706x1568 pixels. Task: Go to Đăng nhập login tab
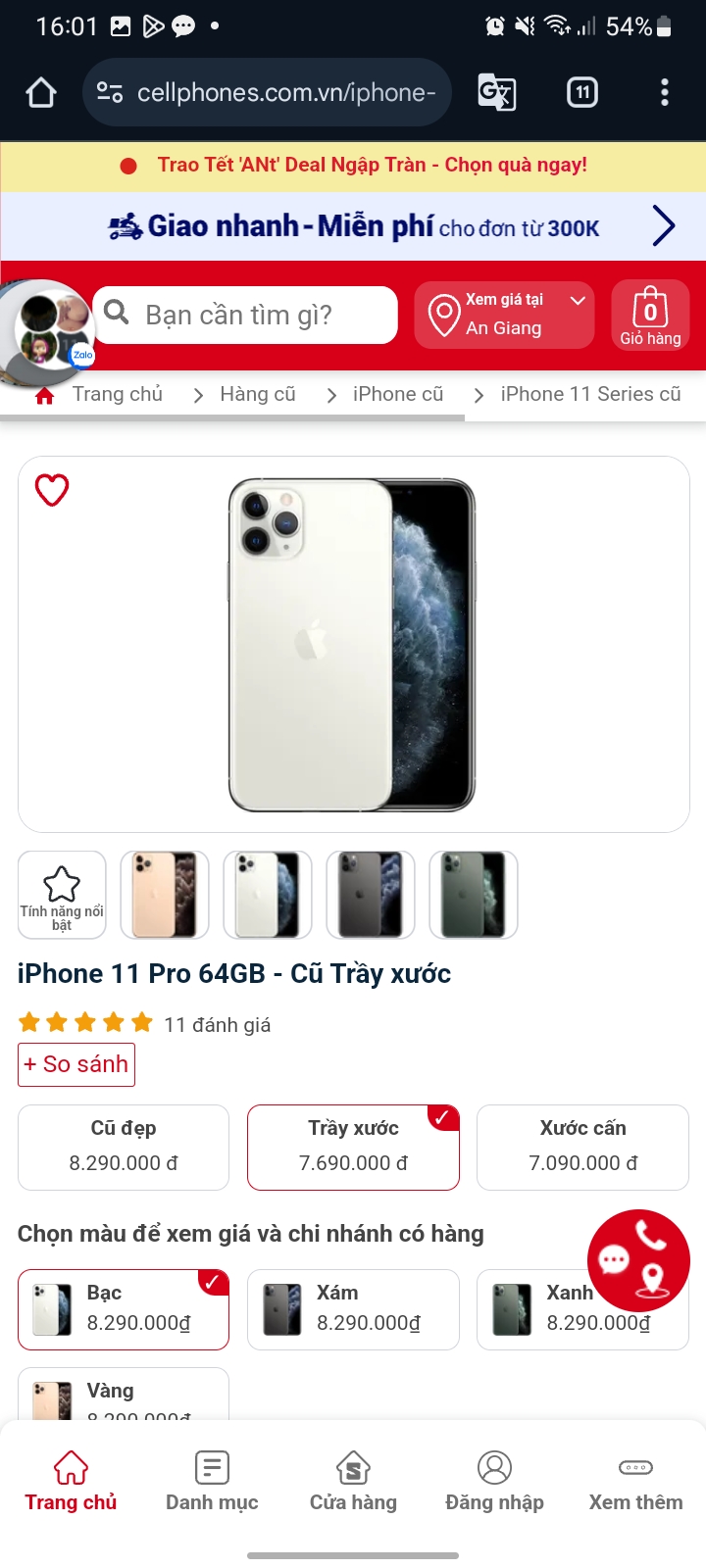494,1481
